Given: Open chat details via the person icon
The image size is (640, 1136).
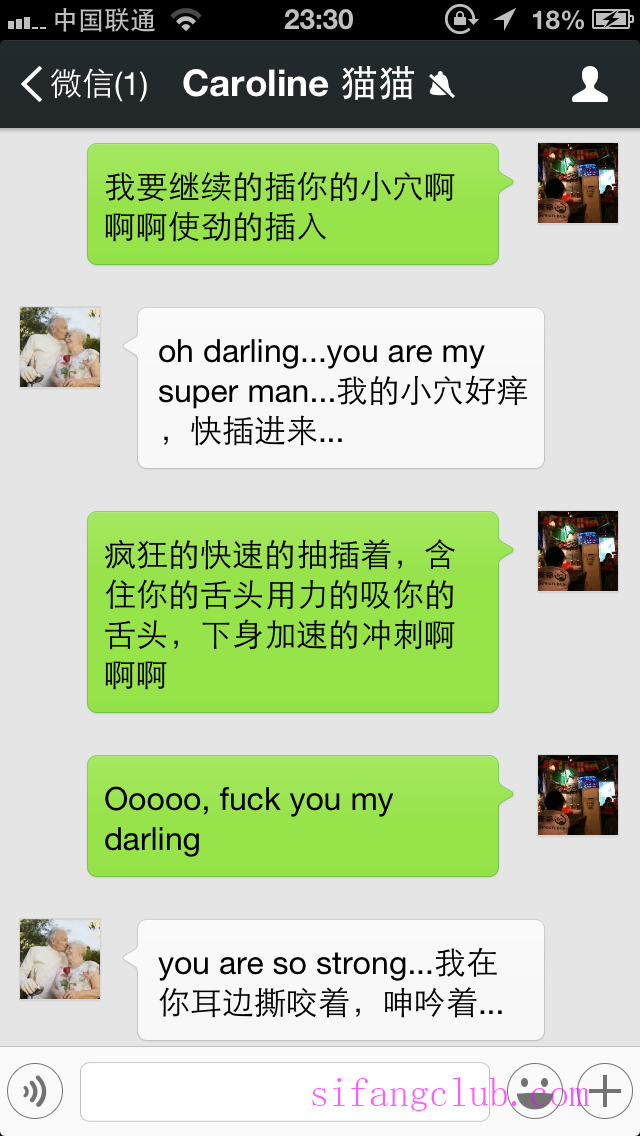Looking at the screenshot, I should click(590, 85).
